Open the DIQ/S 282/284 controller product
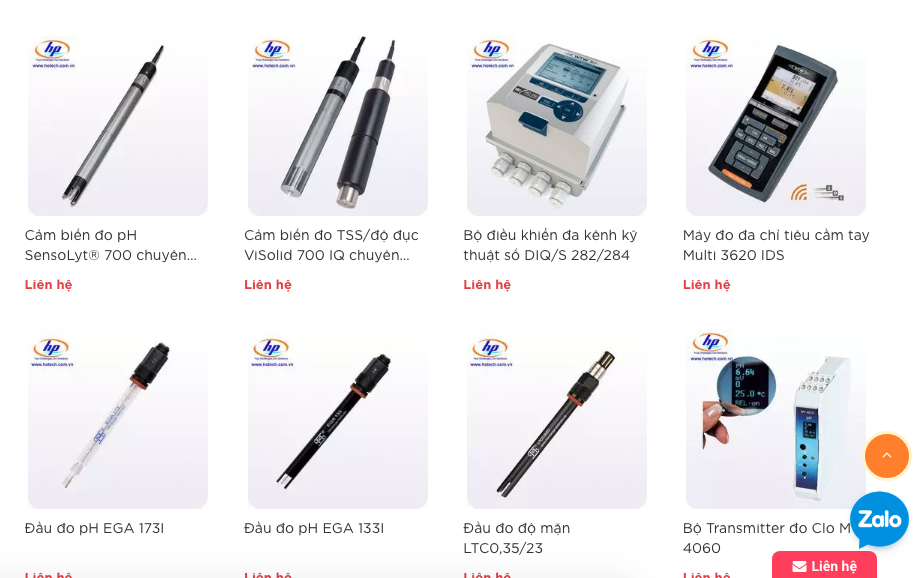The image size is (922, 578). [x=550, y=245]
